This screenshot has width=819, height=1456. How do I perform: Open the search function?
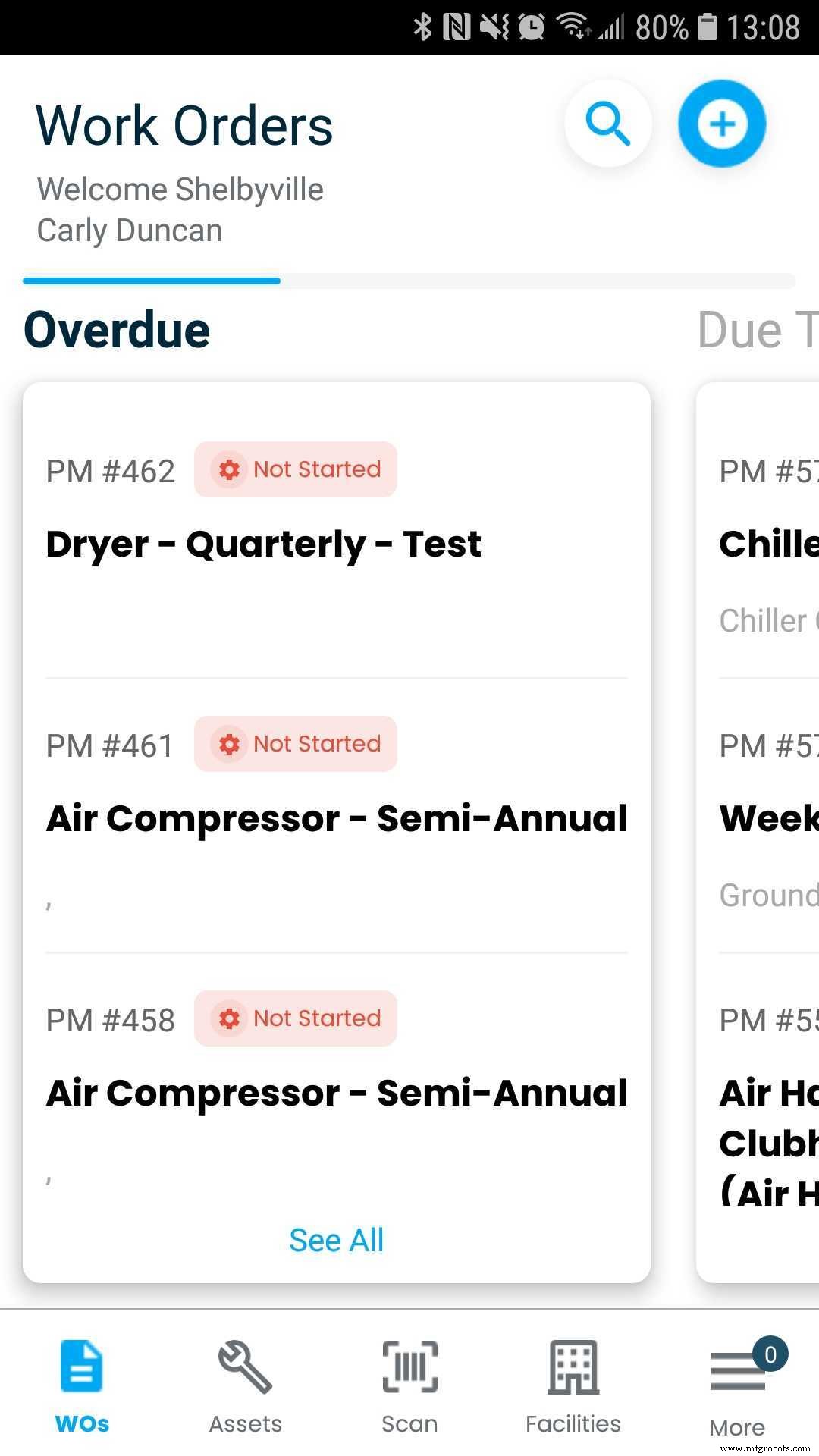(608, 123)
